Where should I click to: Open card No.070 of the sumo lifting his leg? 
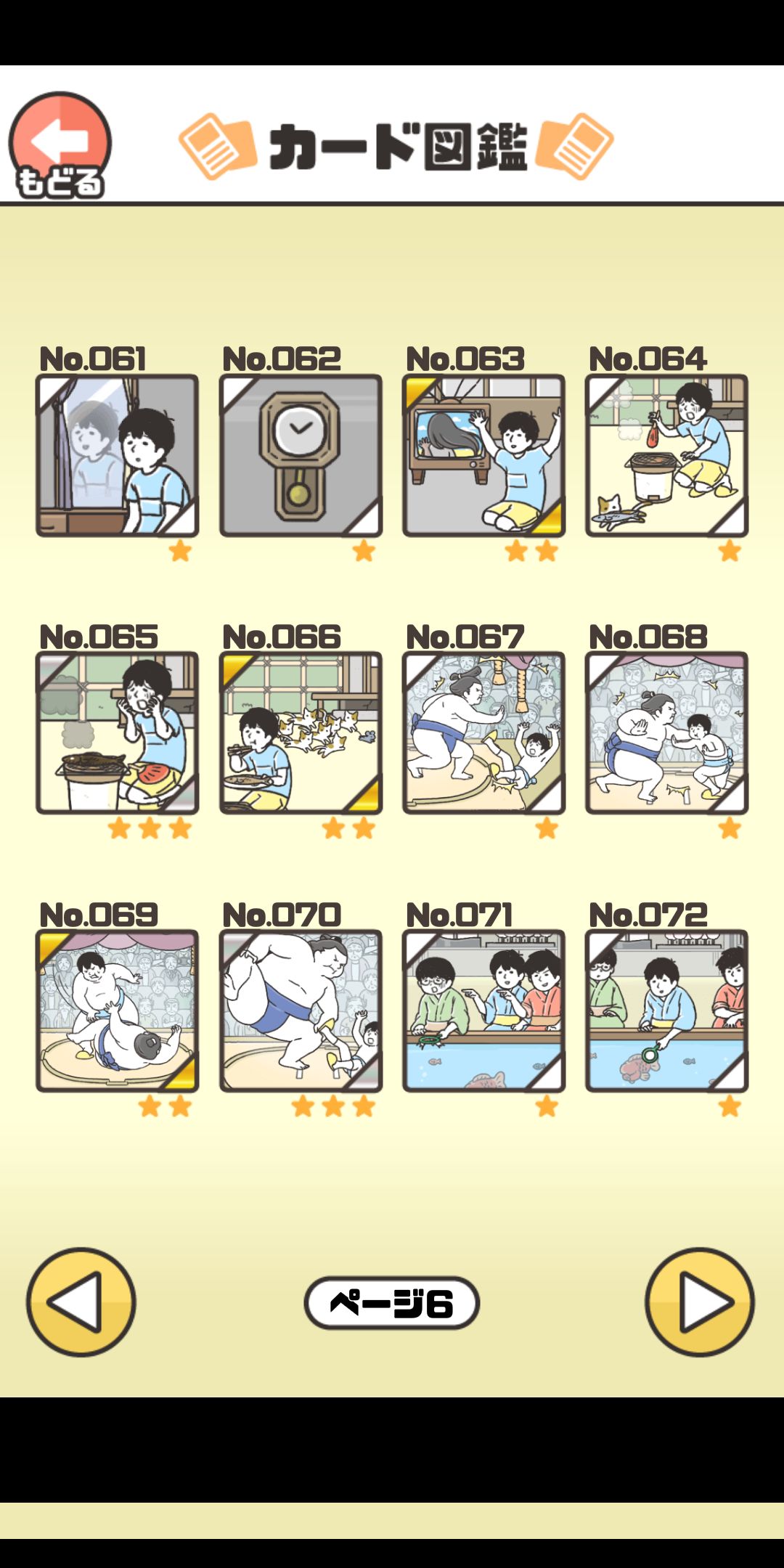[x=301, y=1009]
